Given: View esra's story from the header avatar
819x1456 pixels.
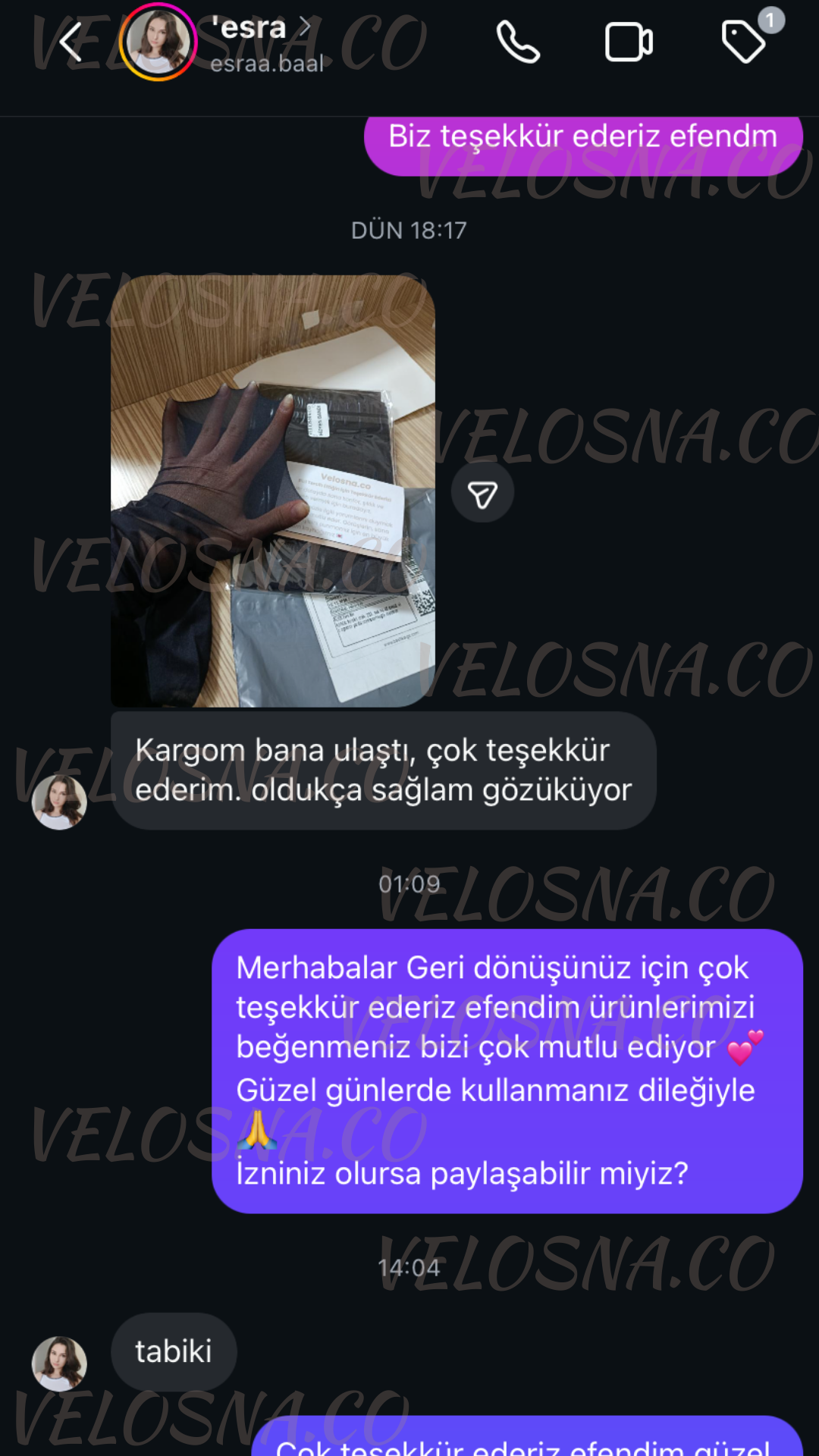Looking at the screenshot, I should [158, 42].
